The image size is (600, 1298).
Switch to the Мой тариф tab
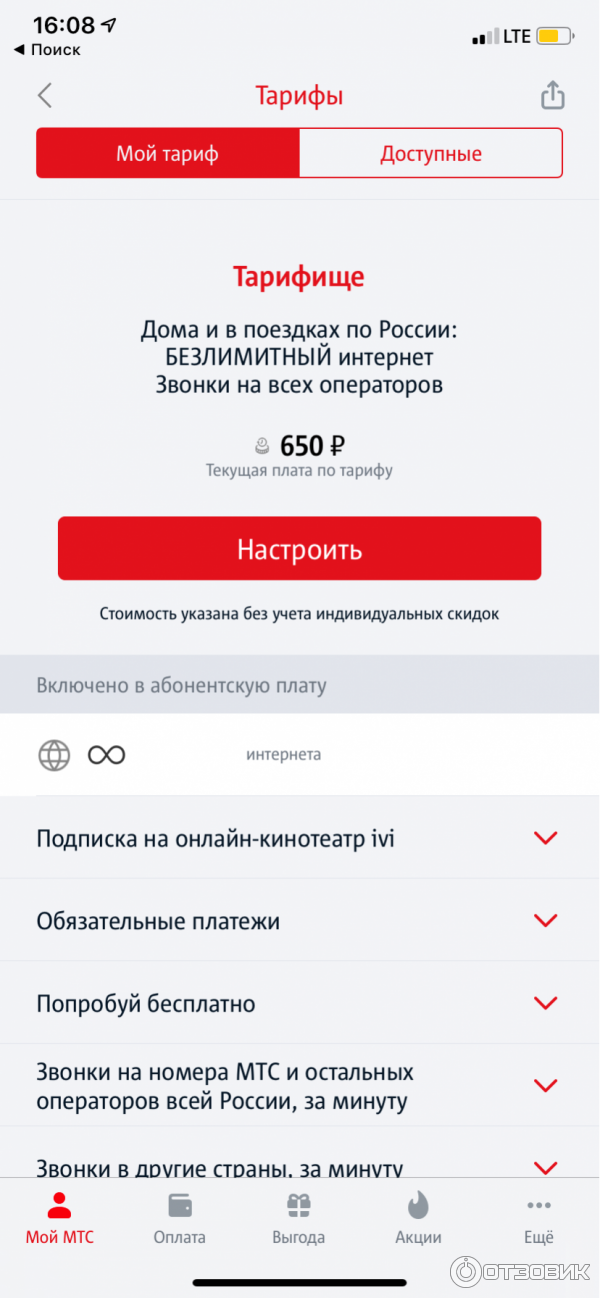coord(167,154)
